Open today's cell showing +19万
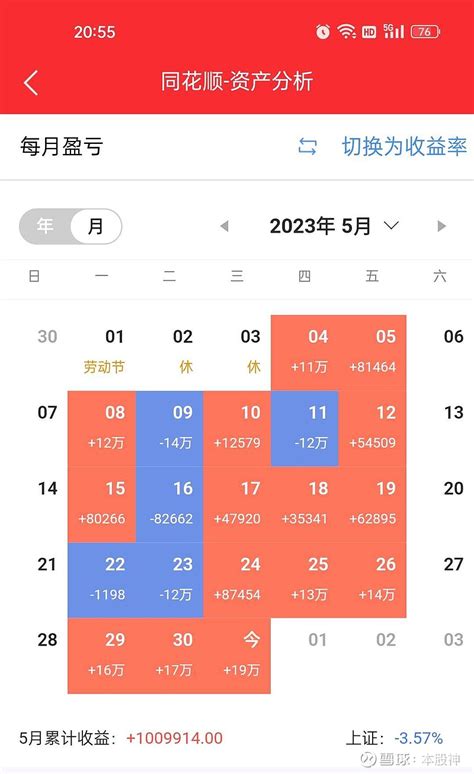This screenshot has width=474, height=774. click(x=237, y=656)
